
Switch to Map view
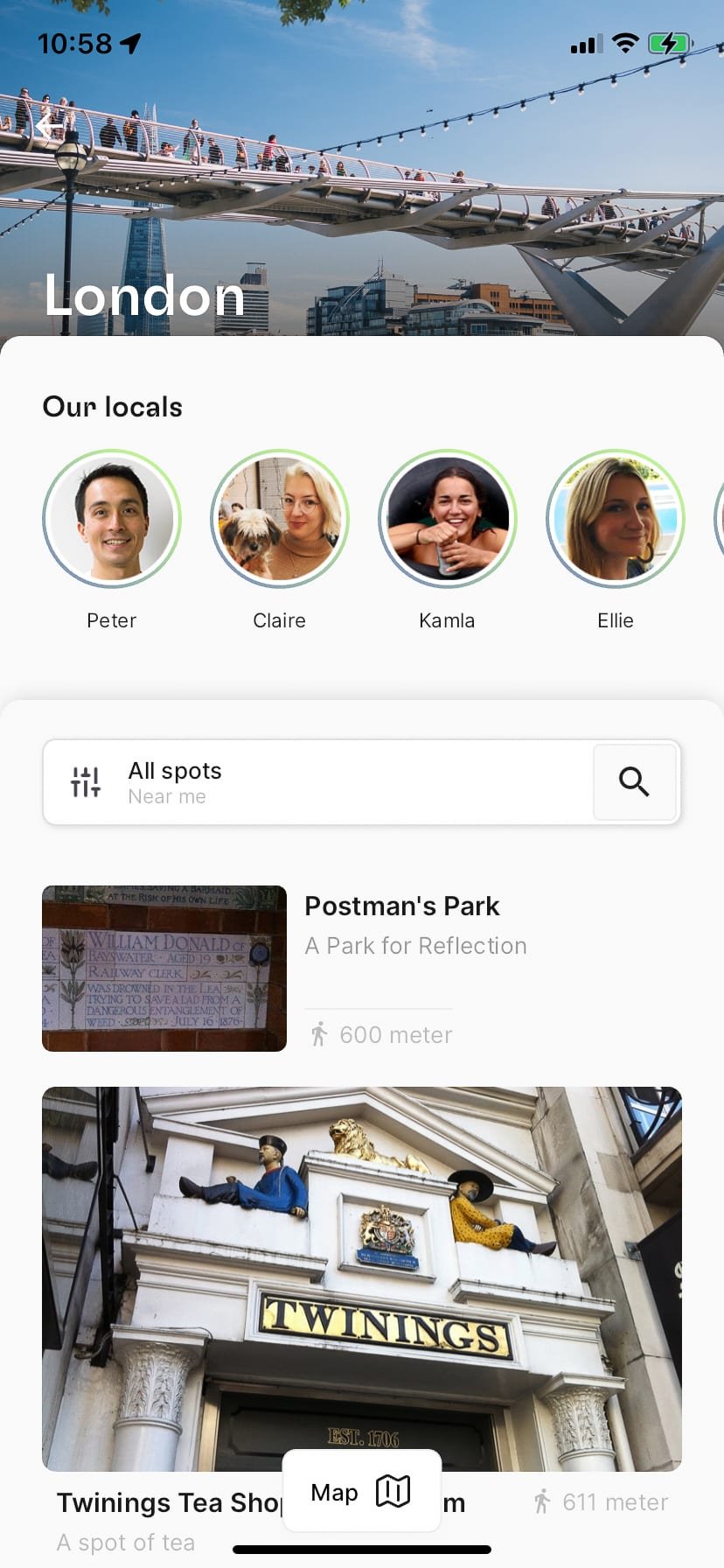coord(361,1492)
